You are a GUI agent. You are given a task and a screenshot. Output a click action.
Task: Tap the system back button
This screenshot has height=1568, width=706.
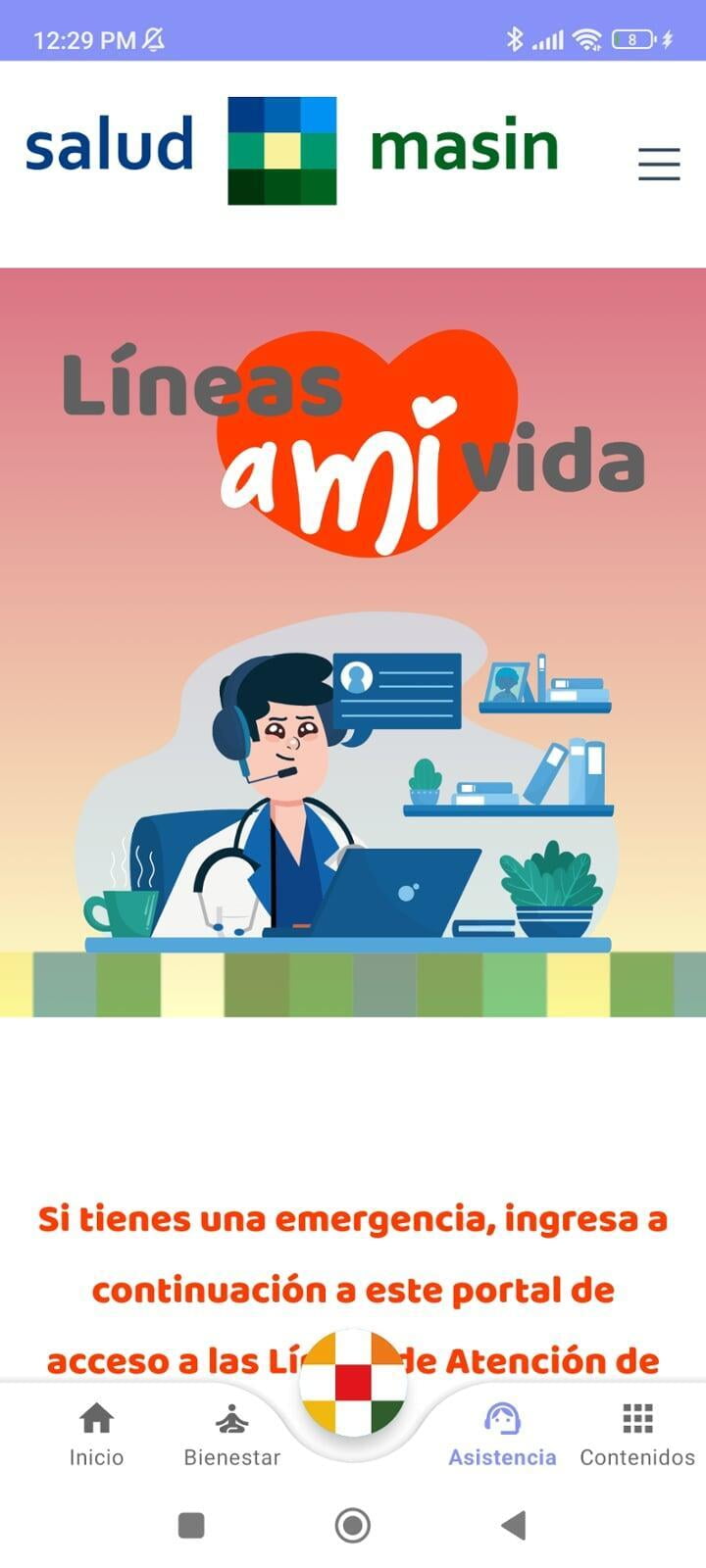pyautogui.click(x=514, y=1525)
